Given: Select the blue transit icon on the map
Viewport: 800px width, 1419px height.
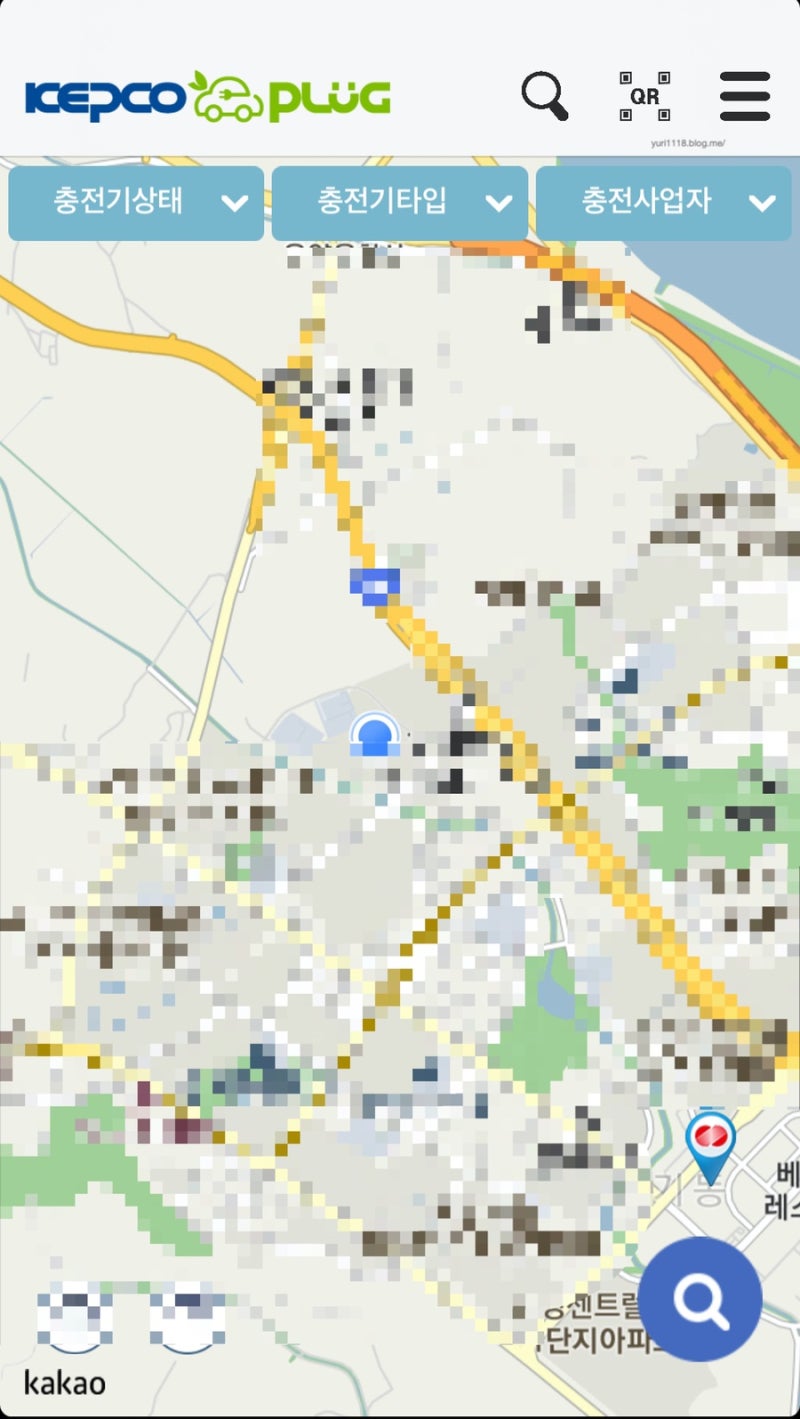Looking at the screenshot, I should [376, 584].
